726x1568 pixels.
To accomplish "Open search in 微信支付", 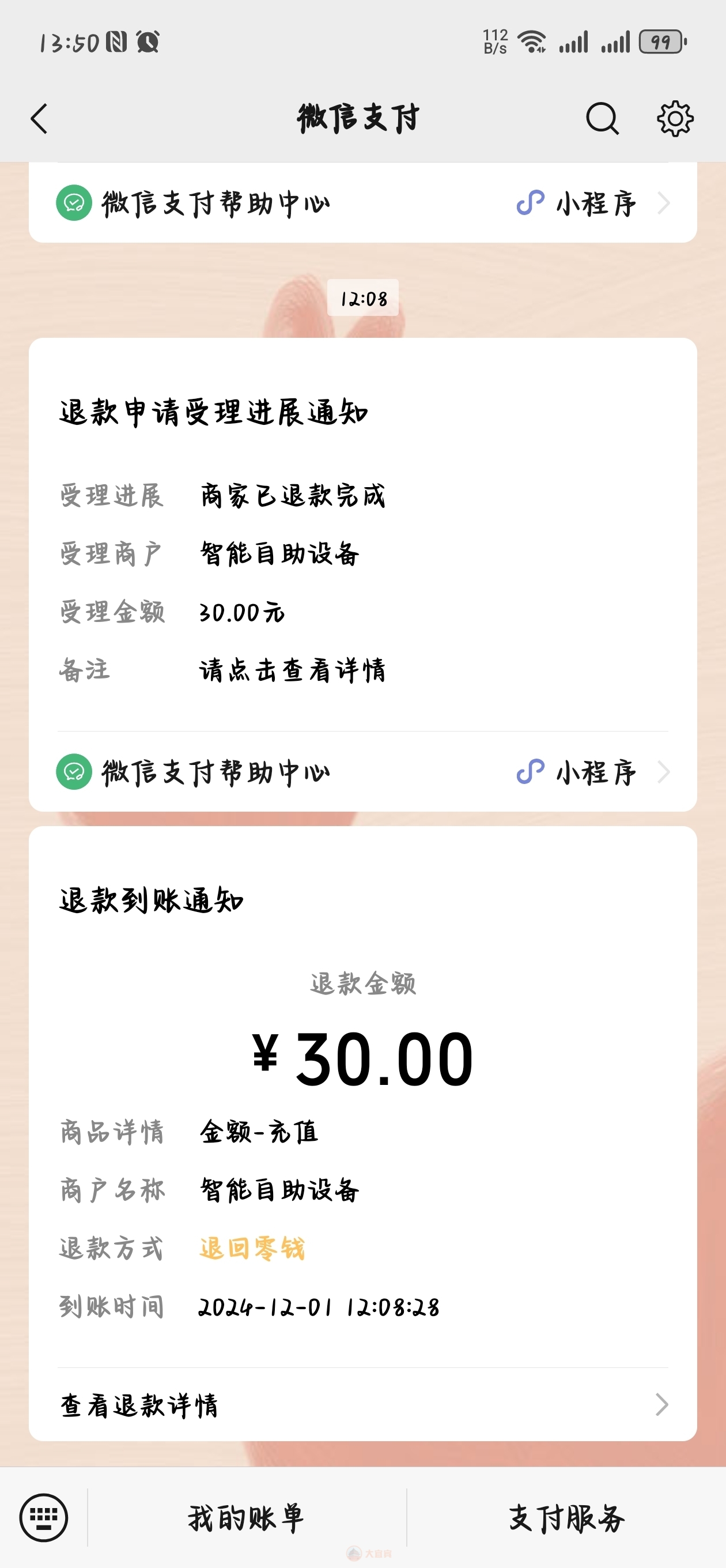I will [x=603, y=118].
